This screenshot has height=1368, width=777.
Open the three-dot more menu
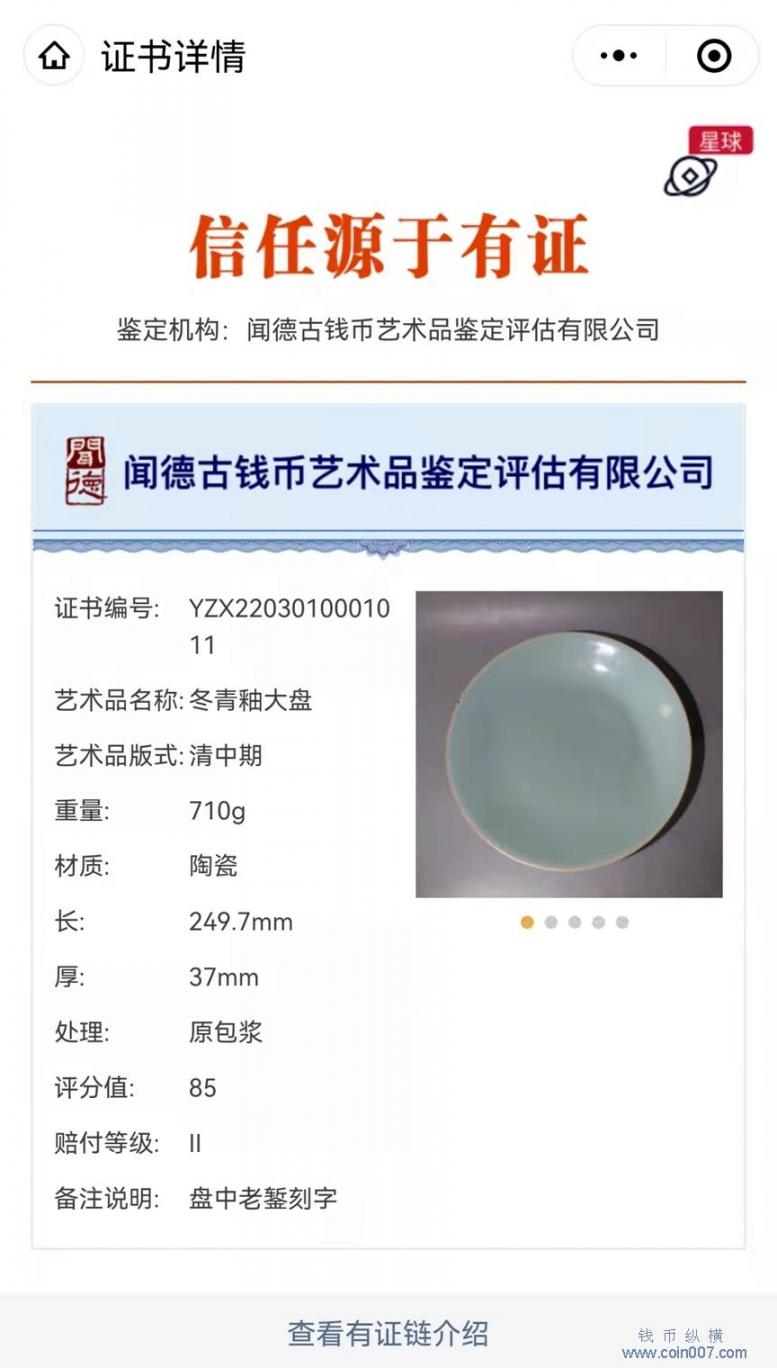point(619,56)
